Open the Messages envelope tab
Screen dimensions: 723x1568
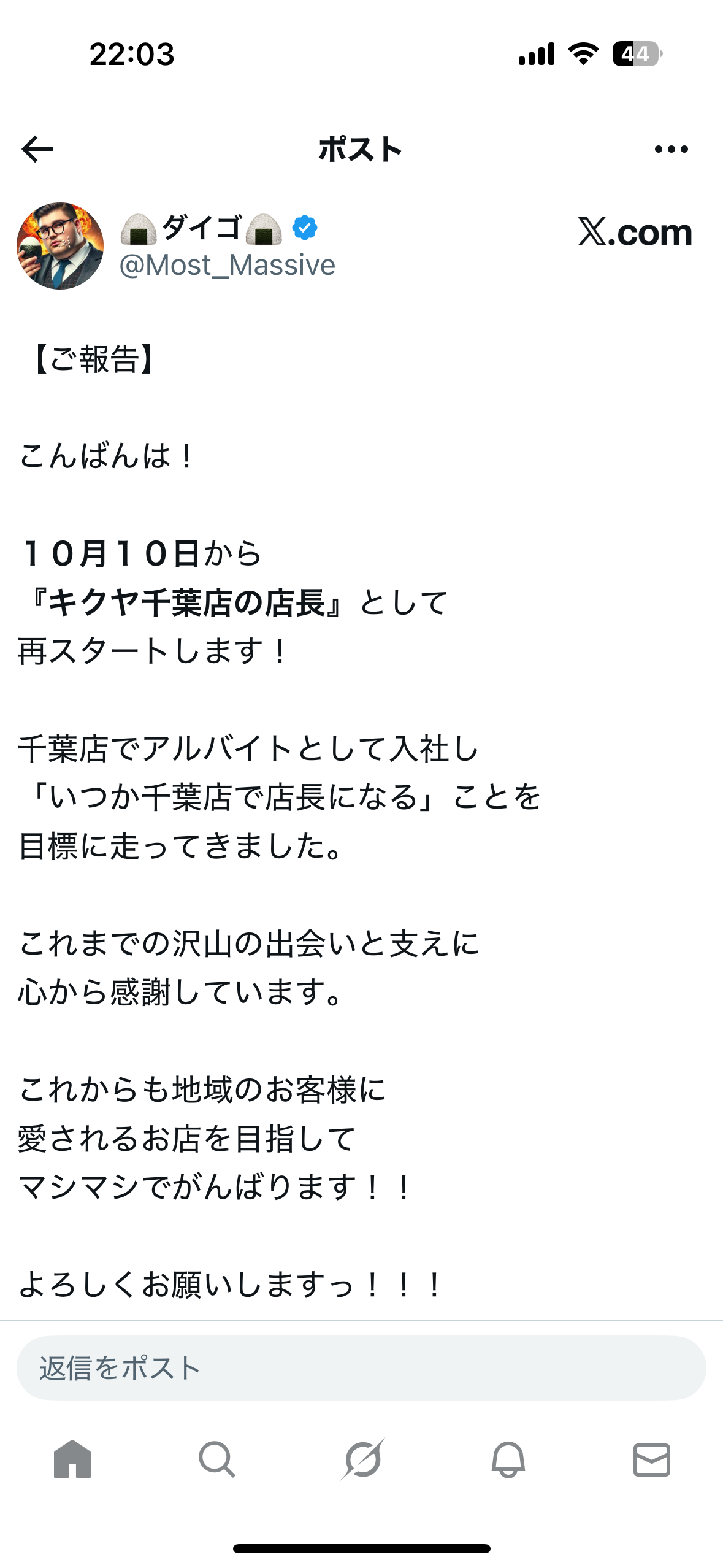651,1459
